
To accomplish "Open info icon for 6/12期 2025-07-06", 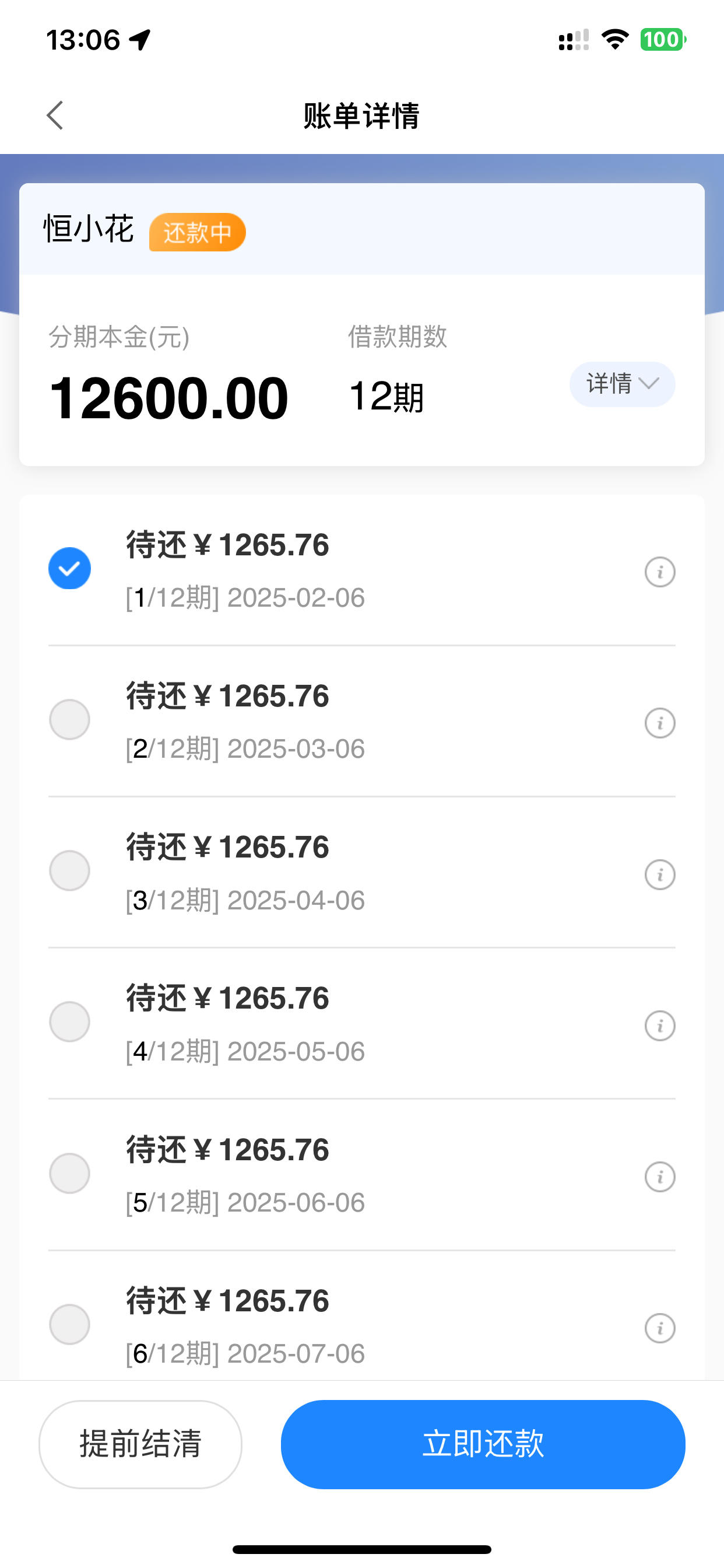I will click(x=659, y=1328).
